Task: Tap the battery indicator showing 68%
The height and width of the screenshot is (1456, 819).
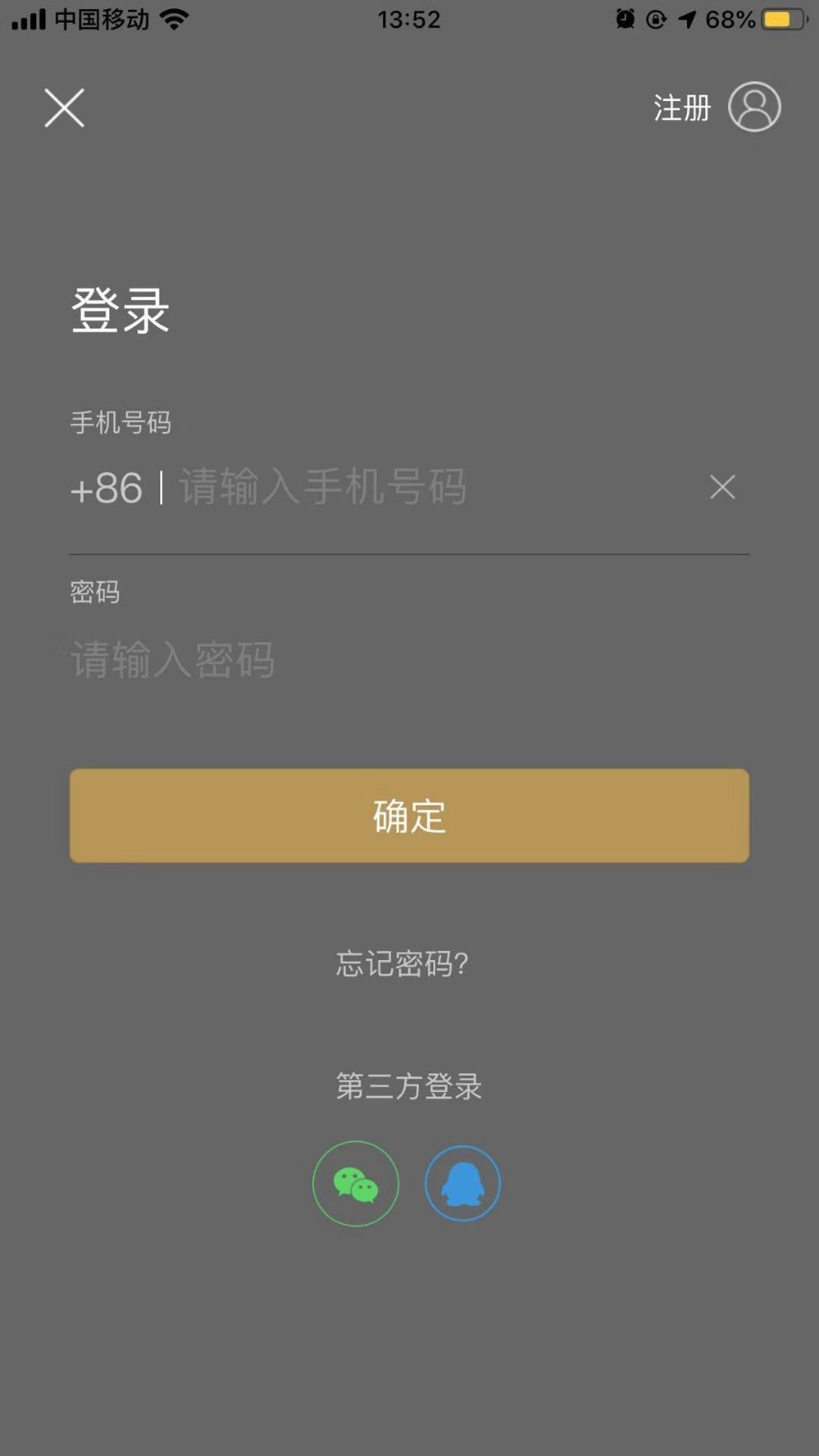Action: pos(774,18)
